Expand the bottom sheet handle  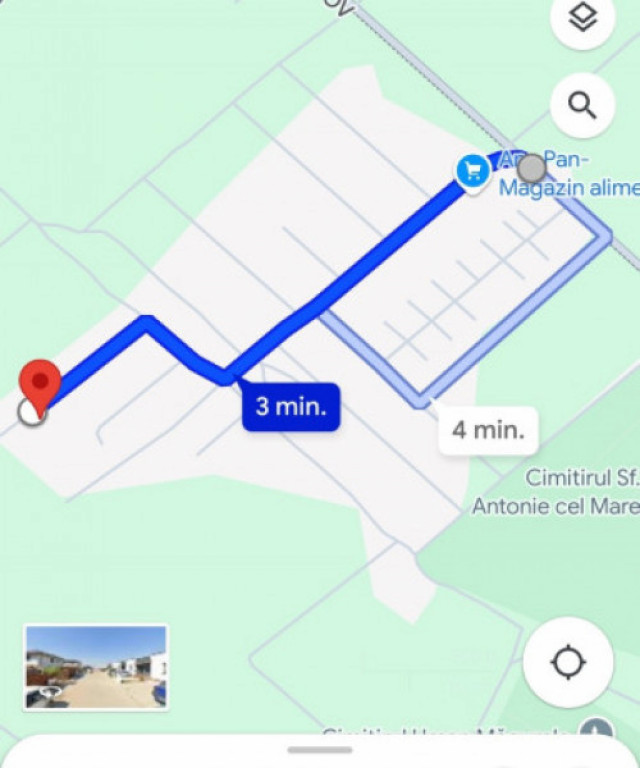click(x=319, y=749)
